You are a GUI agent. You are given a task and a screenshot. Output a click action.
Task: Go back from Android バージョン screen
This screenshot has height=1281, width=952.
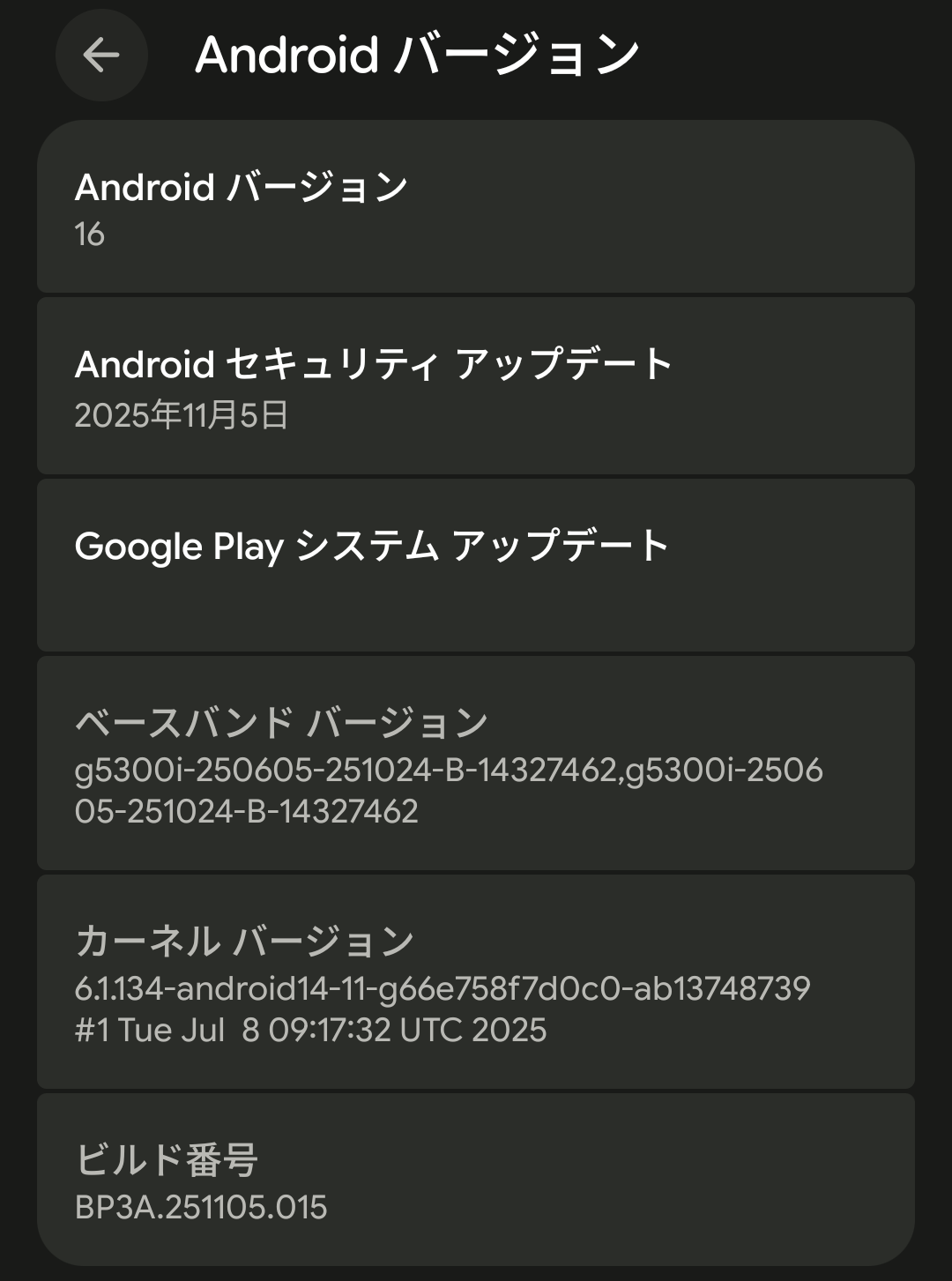[101, 55]
